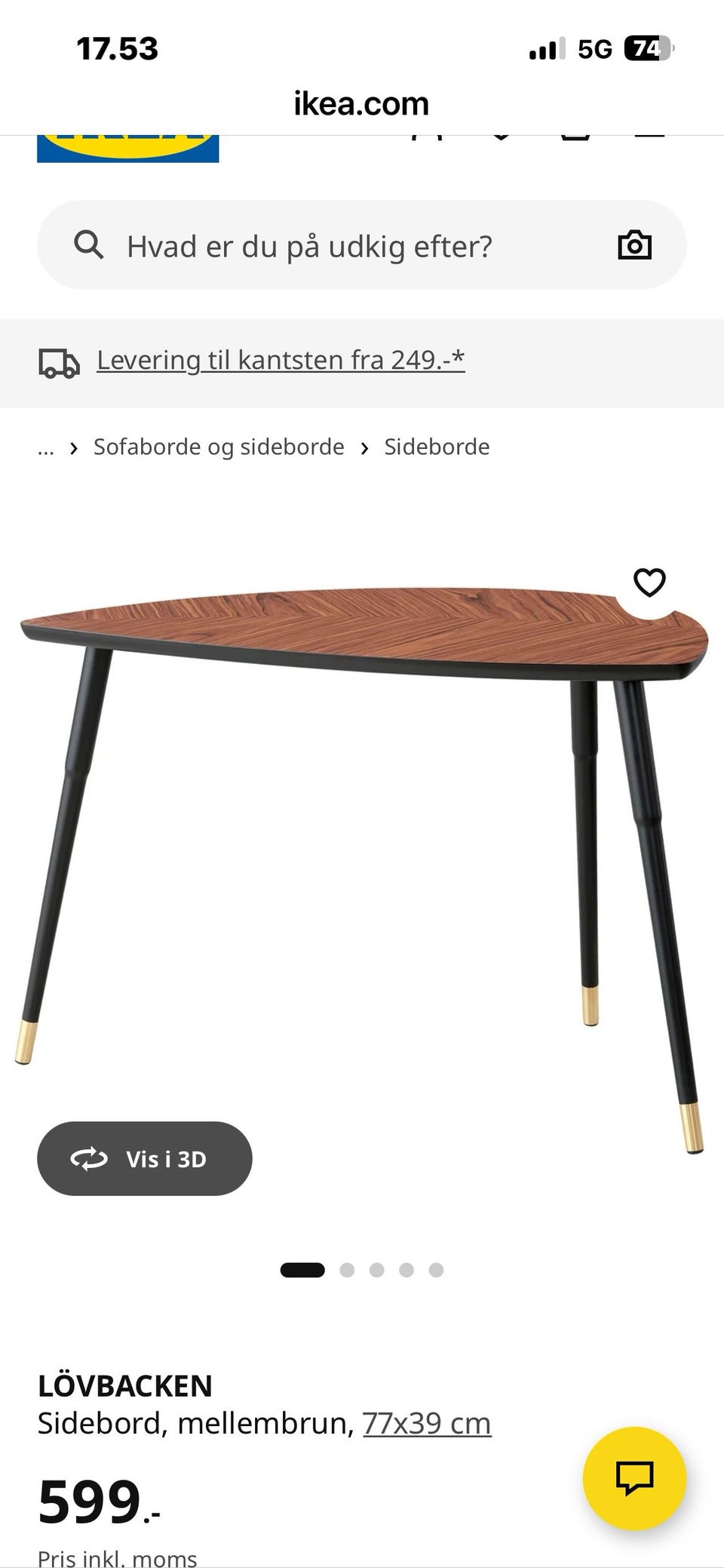This screenshot has width=724, height=1568.
Task: Click the LÖVBACKEN product photo
Action: coord(362,830)
